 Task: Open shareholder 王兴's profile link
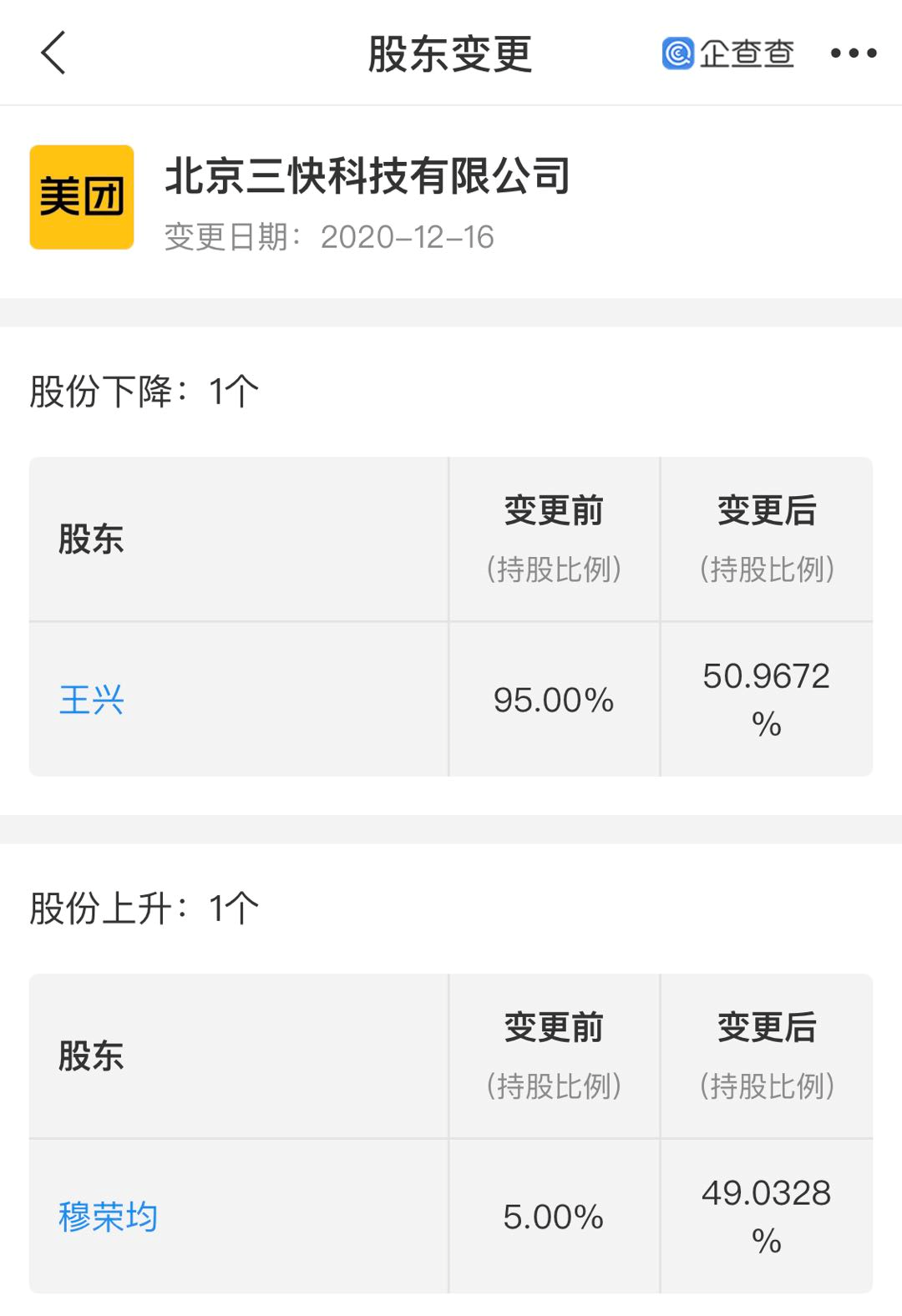point(92,700)
